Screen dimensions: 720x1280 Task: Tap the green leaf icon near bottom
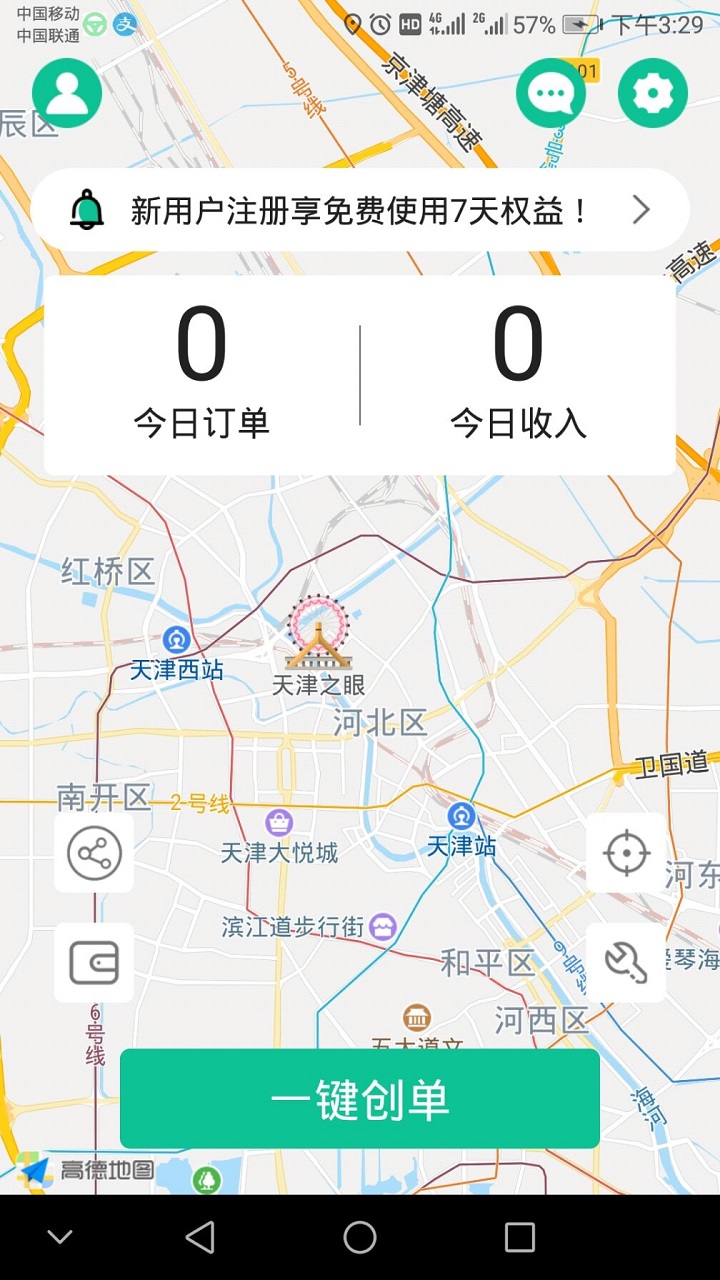[205, 1180]
